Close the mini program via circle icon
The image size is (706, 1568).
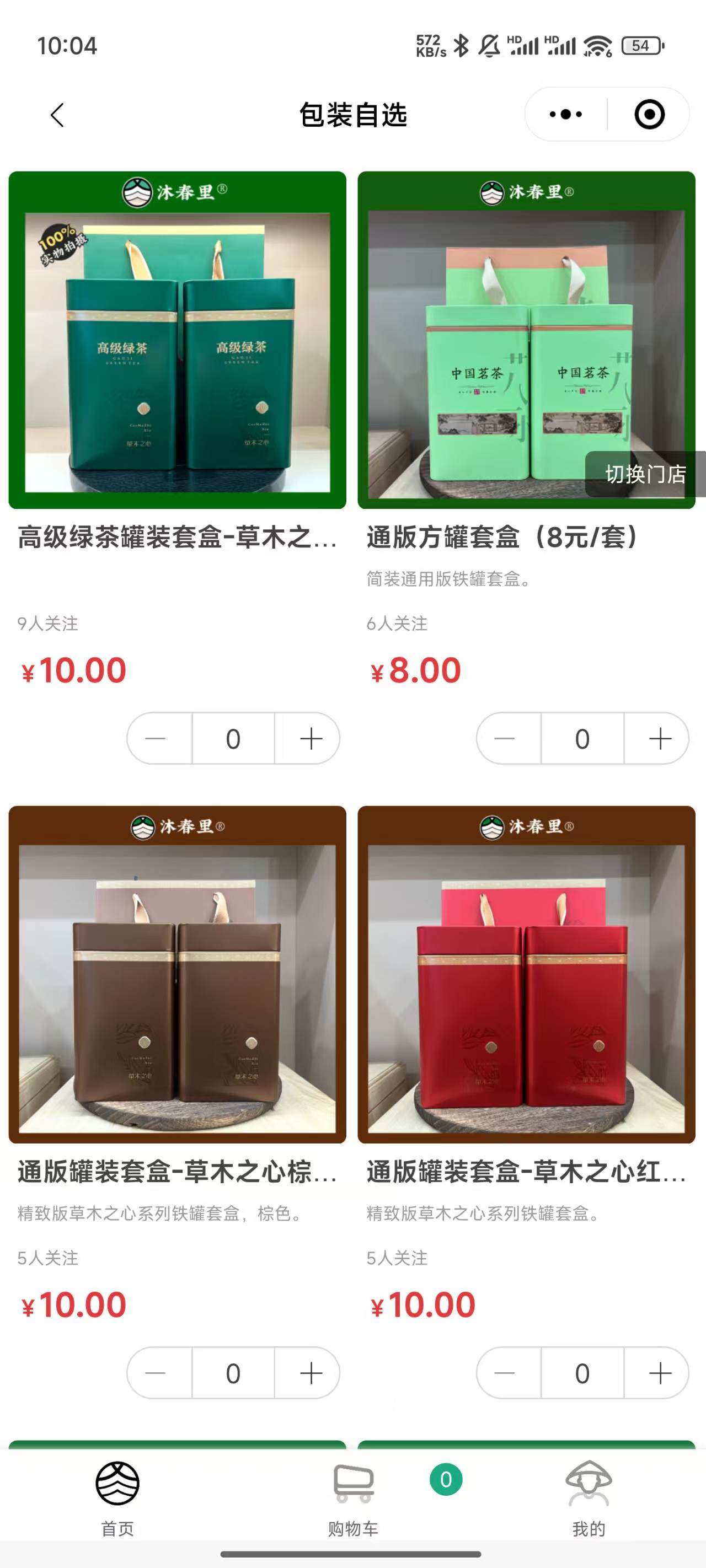649,115
